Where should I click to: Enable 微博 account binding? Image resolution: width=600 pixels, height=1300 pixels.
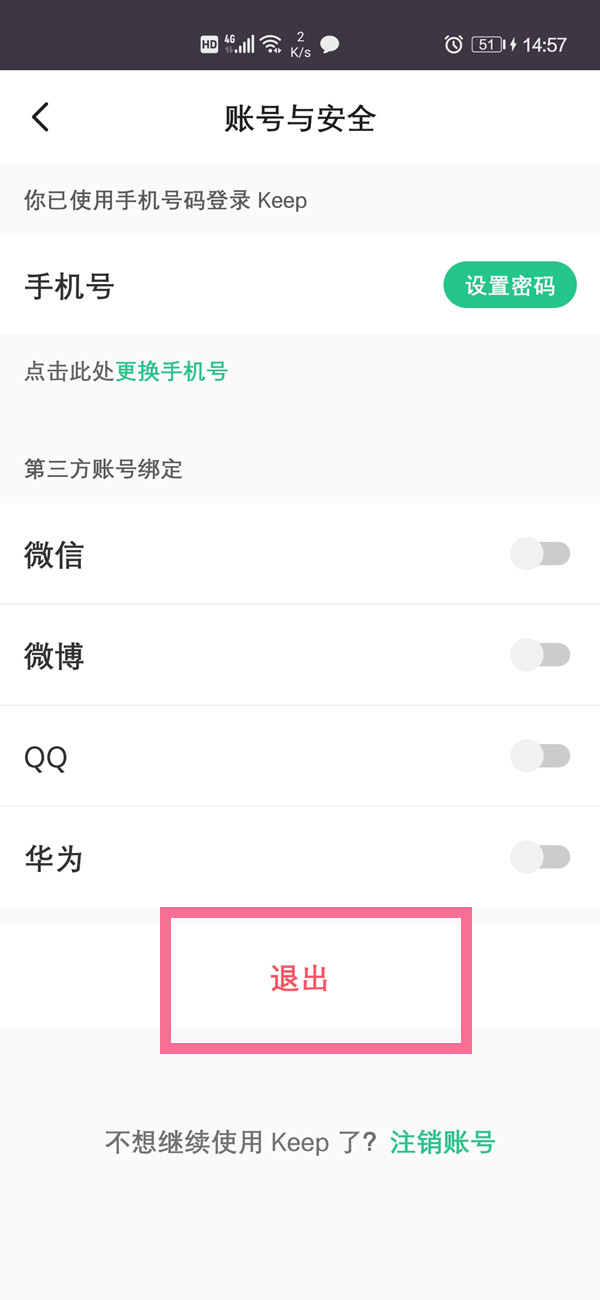coord(540,655)
